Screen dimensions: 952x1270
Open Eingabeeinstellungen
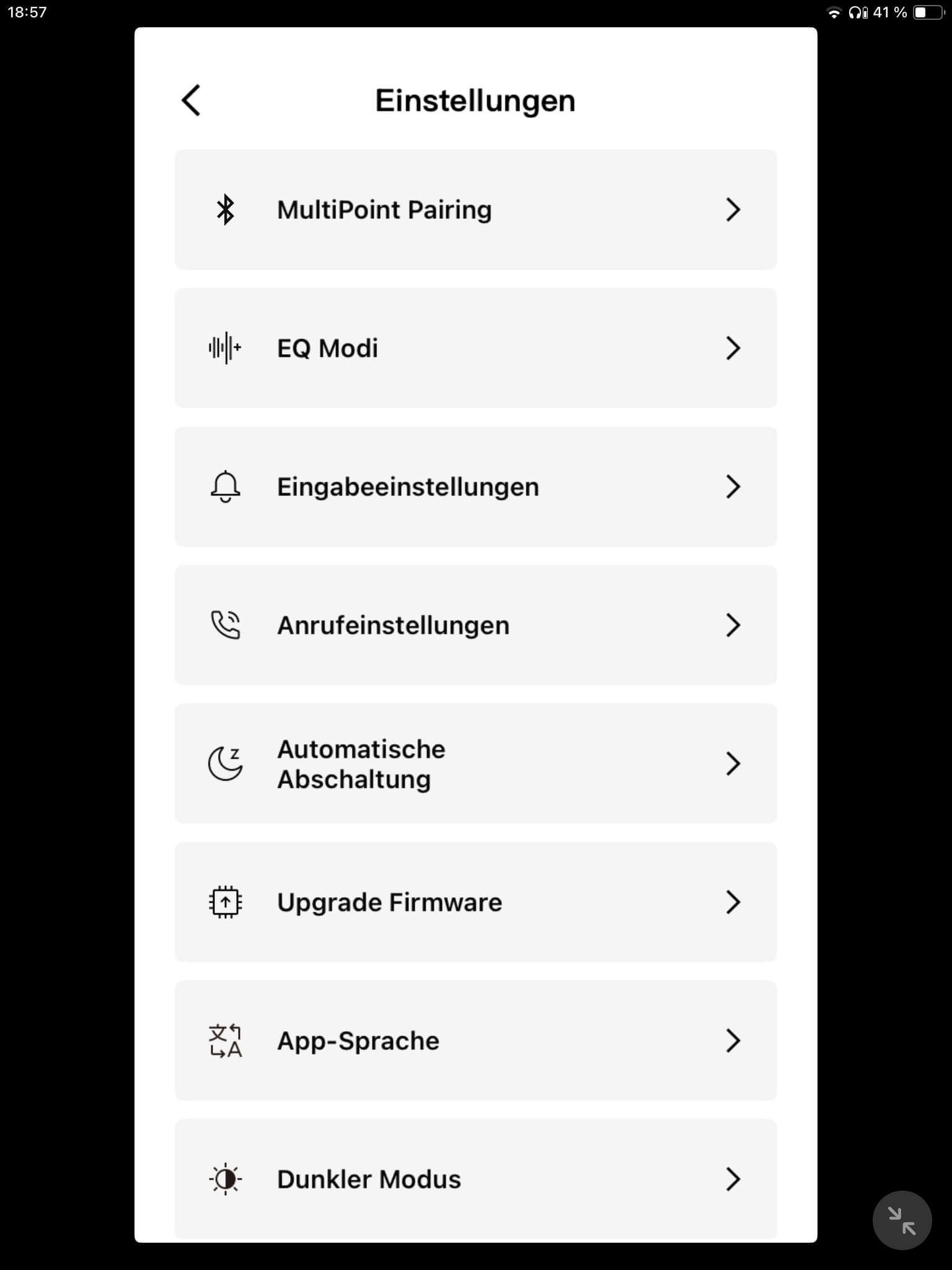pos(475,487)
